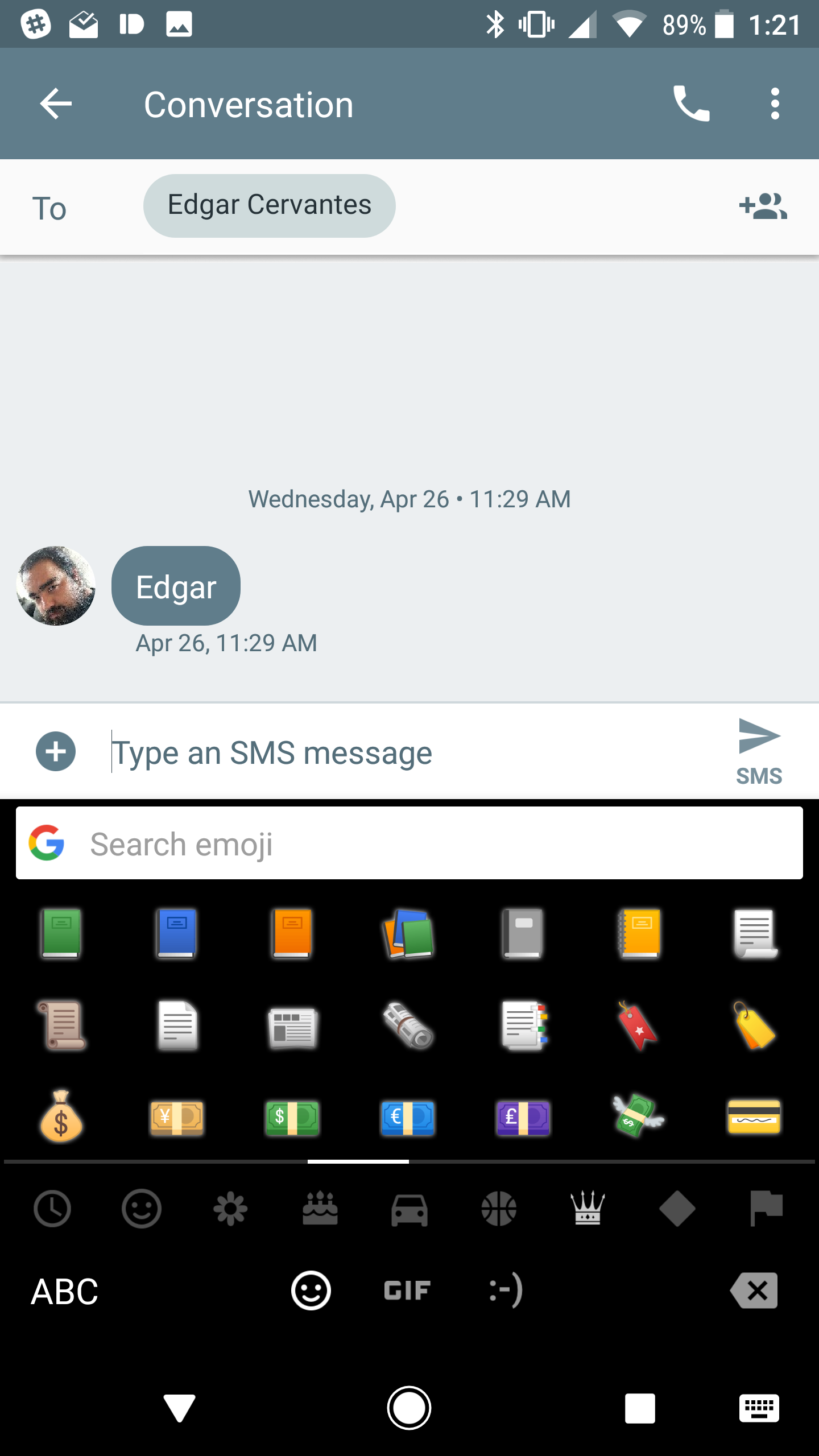Image resolution: width=819 pixels, height=1456 pixels.
Task: Insert the newspaper emoji
Action: (x=292, y=1027)
